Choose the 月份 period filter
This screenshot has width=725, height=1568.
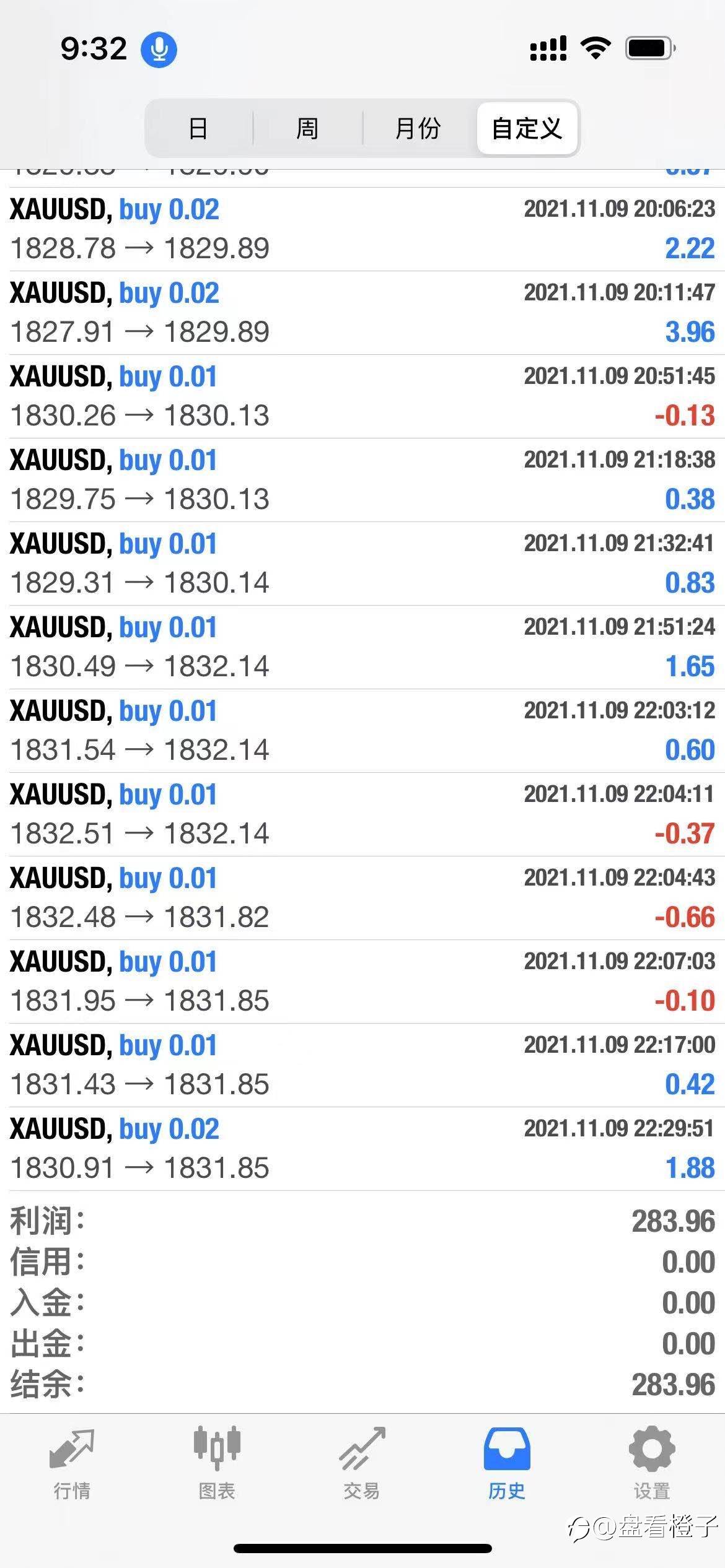pyautogui.click(x=418, y=128)
